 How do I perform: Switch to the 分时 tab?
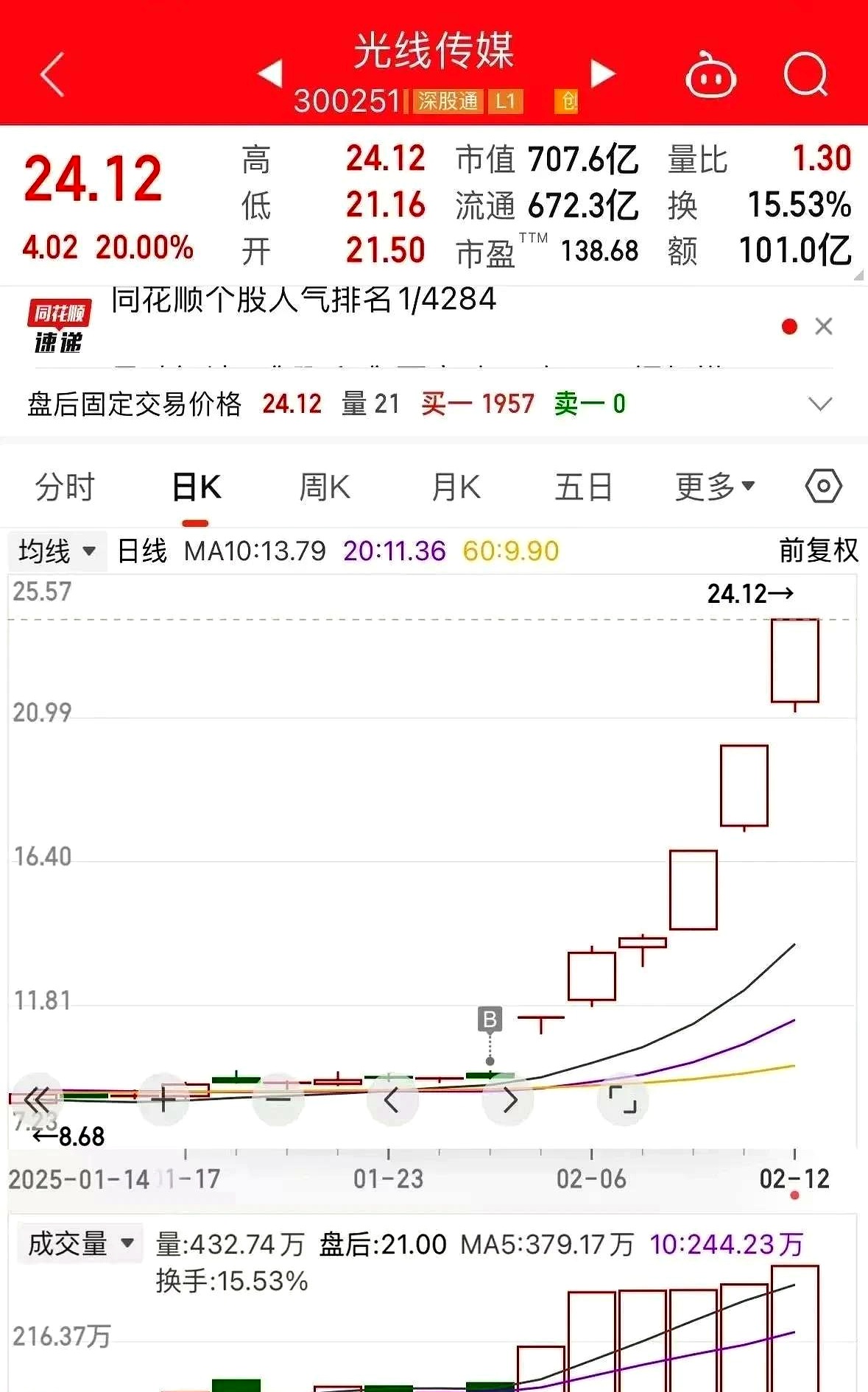point(65,485)
